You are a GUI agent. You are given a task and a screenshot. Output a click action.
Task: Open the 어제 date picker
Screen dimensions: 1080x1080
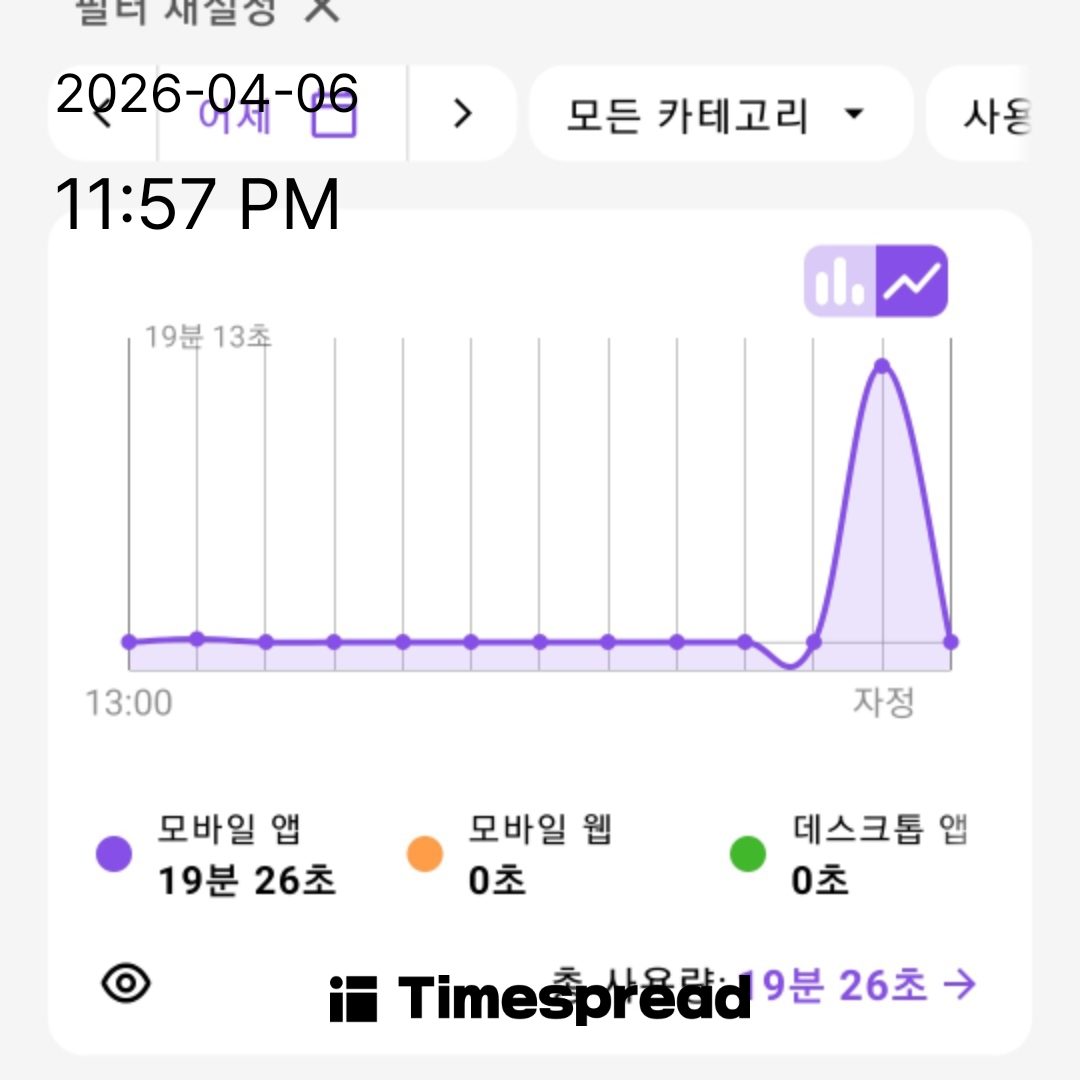pyautogui.click(x=280, y=114)
